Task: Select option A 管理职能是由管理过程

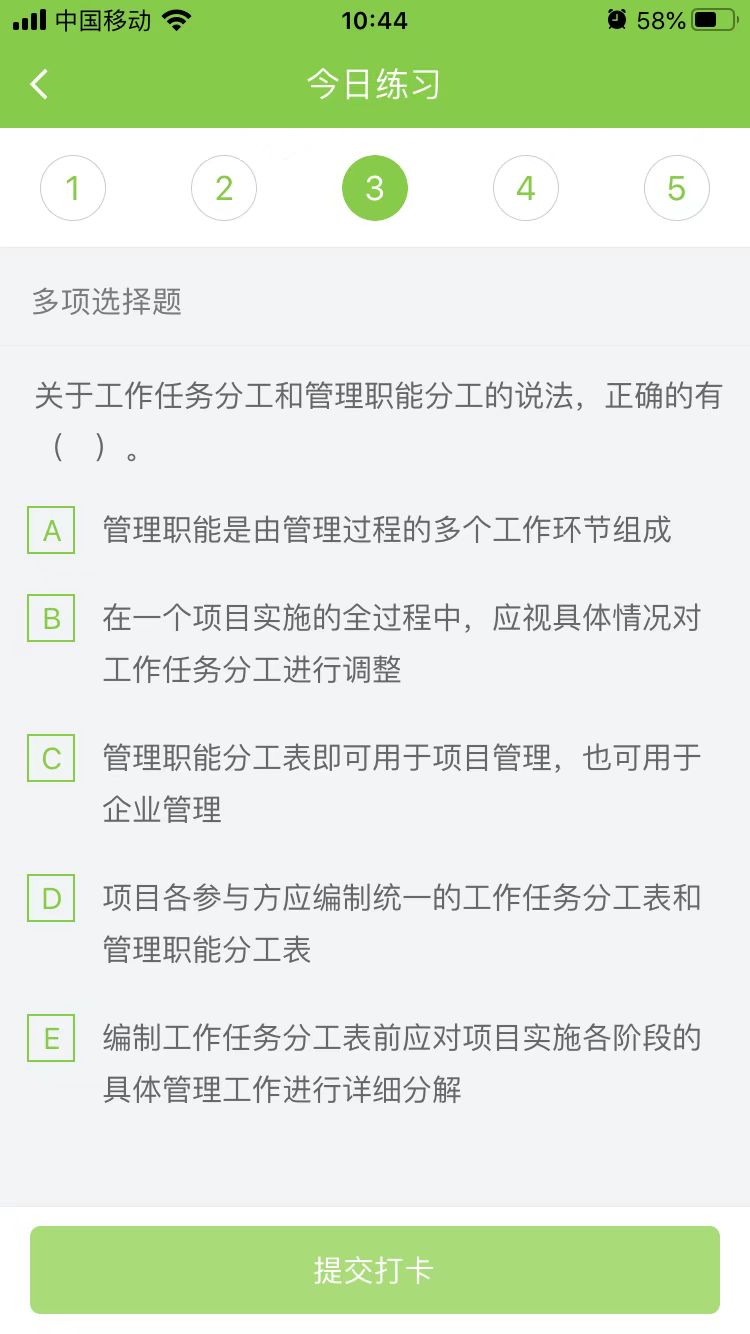Action: coord(52,531)
